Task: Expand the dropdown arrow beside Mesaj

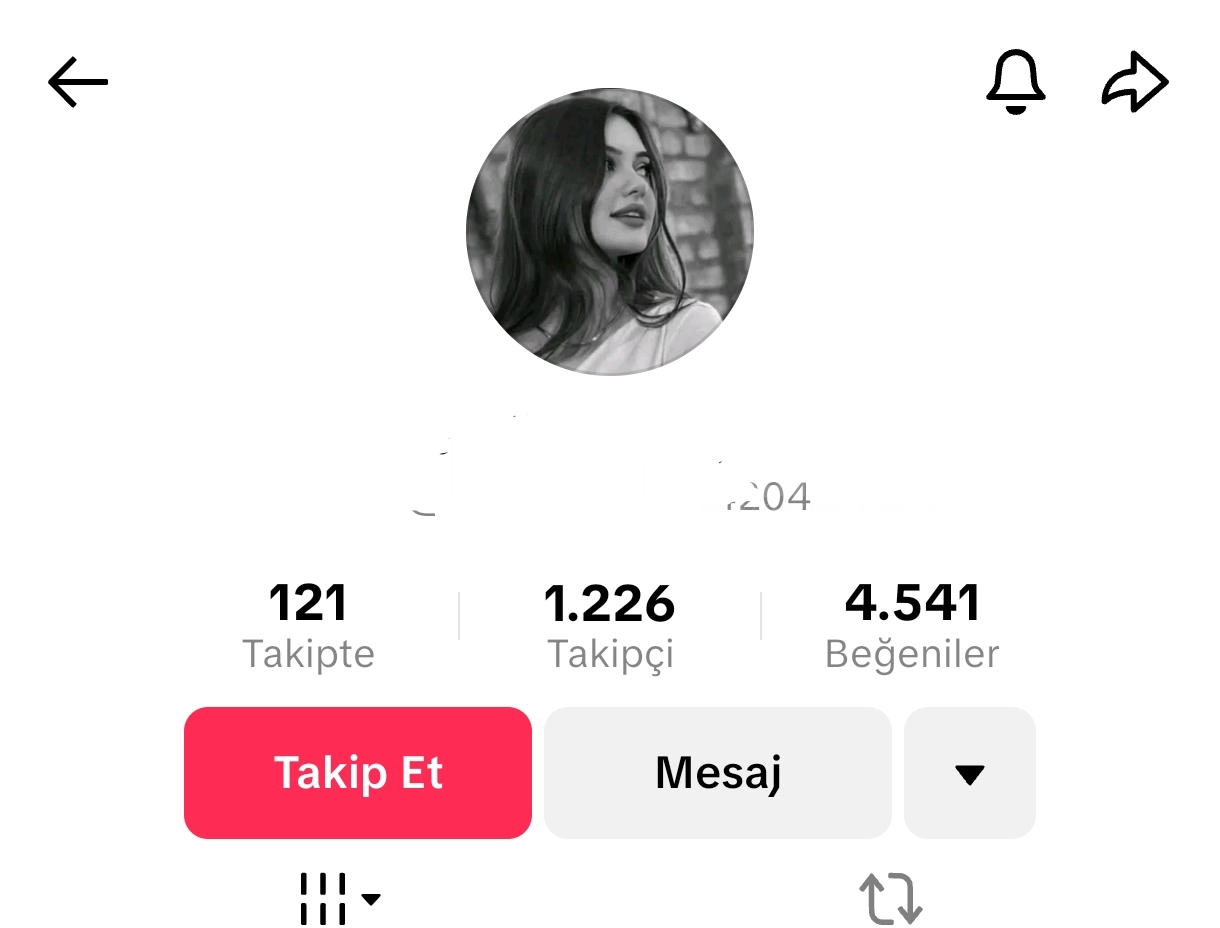Action: [x=969, y=773]
